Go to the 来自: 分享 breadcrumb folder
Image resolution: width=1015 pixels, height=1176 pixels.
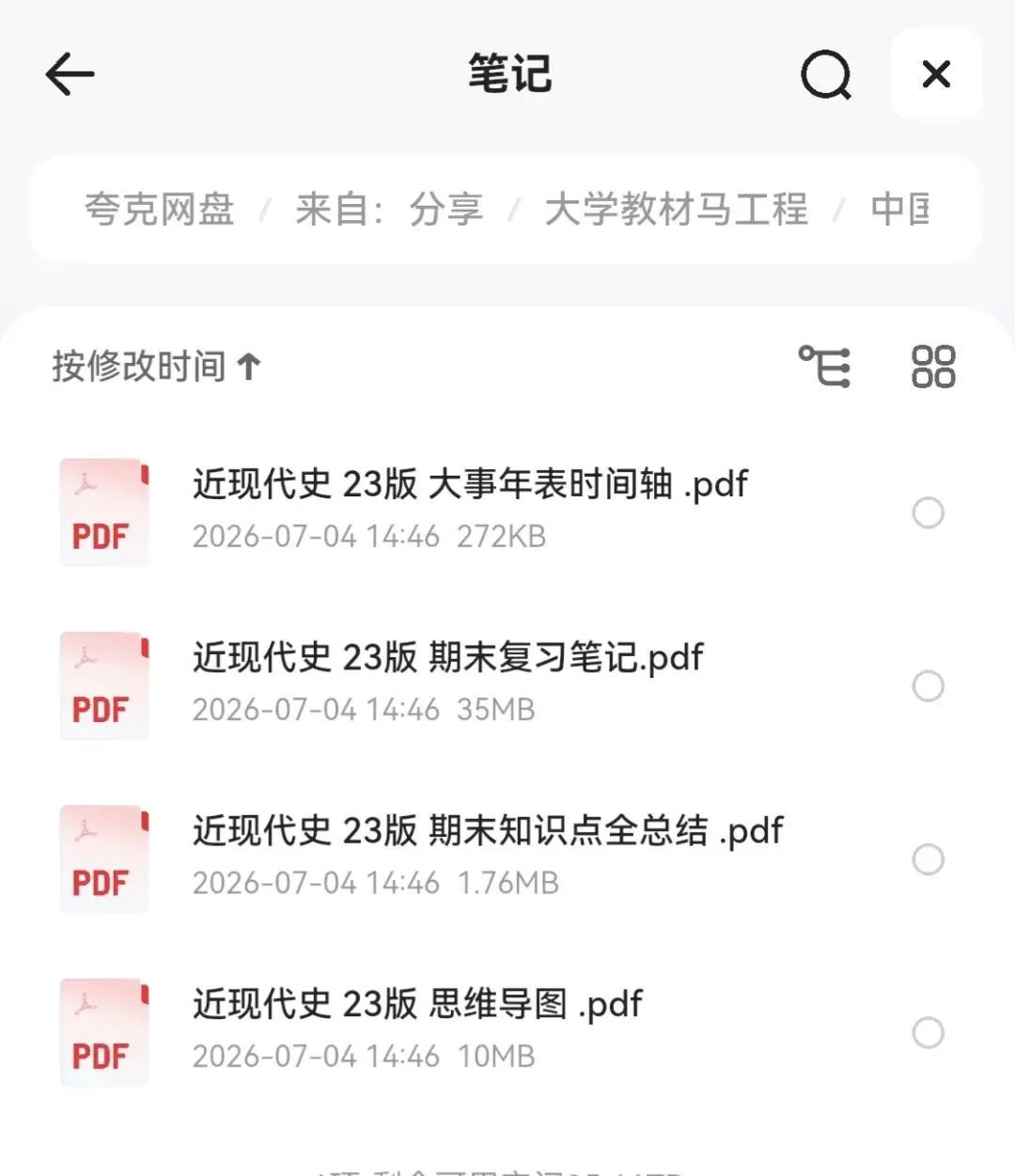coord(389,210)
